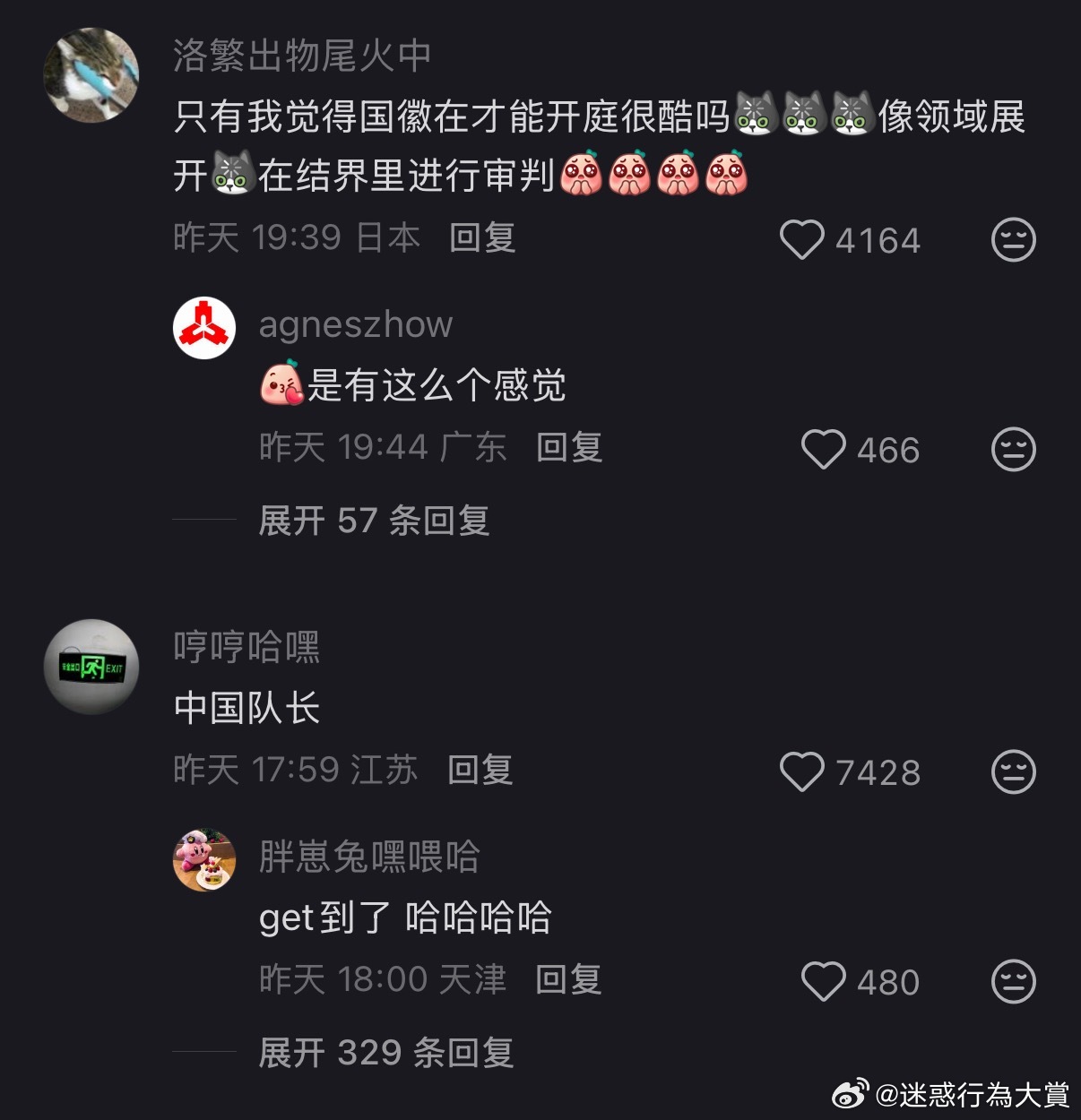
Task: Click the smiley icon beside agneszhow's reply
Action: pyautogui.click(x=1014, y=449)
